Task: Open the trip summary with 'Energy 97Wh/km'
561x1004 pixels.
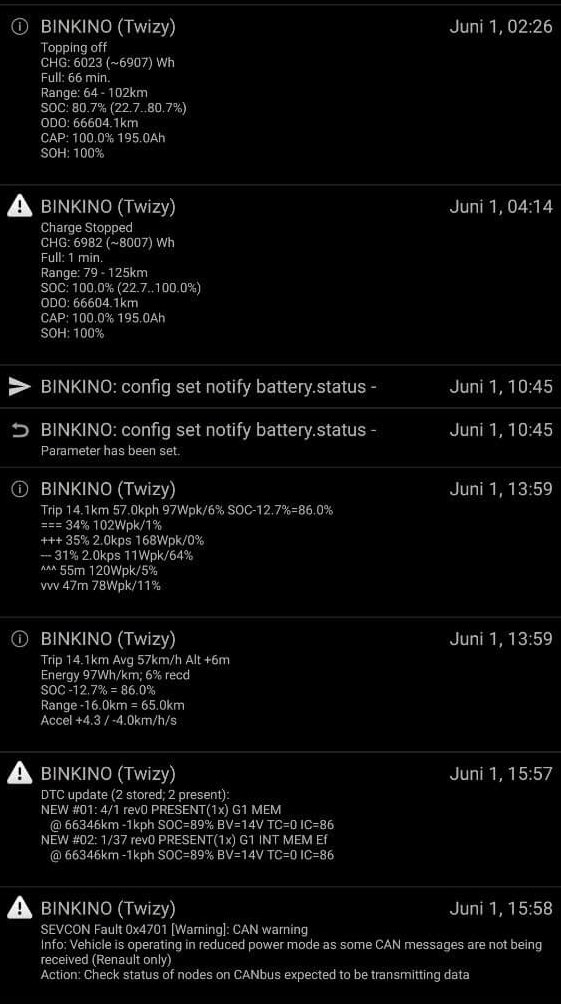Action: click(x=280, y=684)
